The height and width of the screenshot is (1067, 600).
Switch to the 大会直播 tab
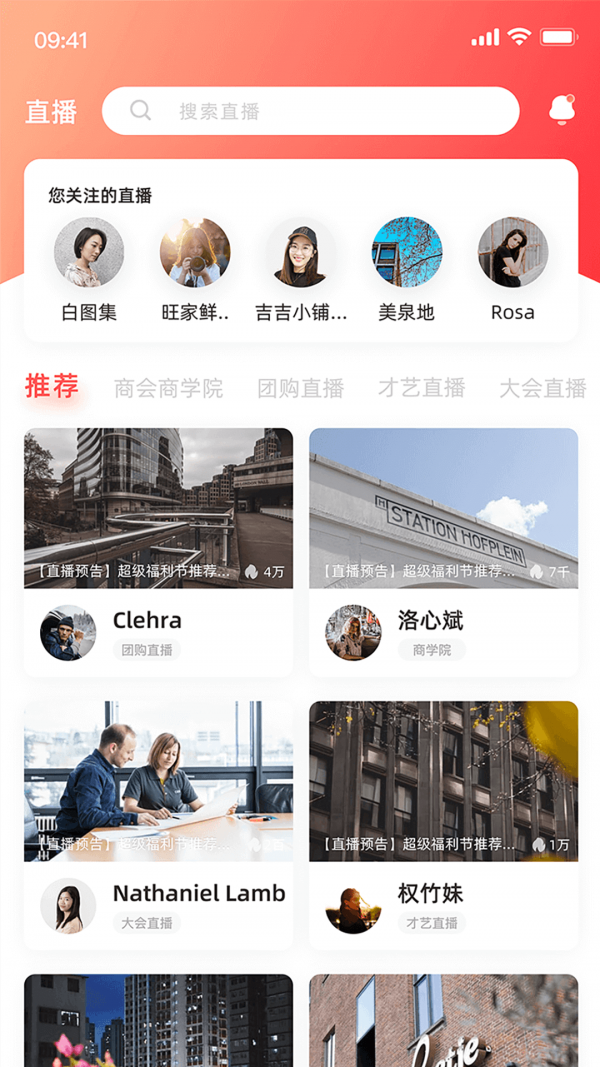[543, 388]
